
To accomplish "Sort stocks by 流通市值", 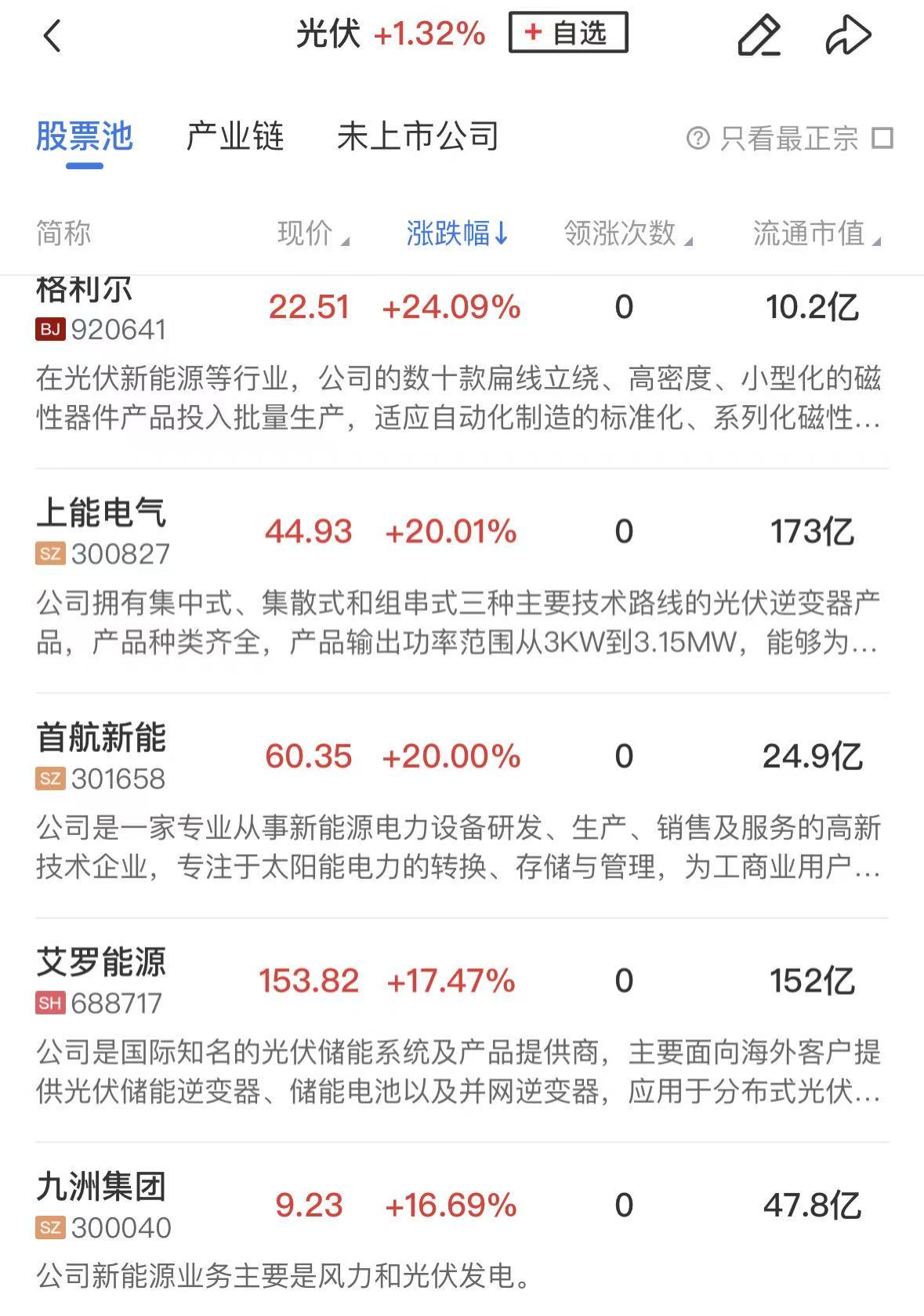I will tap(816, 233).
